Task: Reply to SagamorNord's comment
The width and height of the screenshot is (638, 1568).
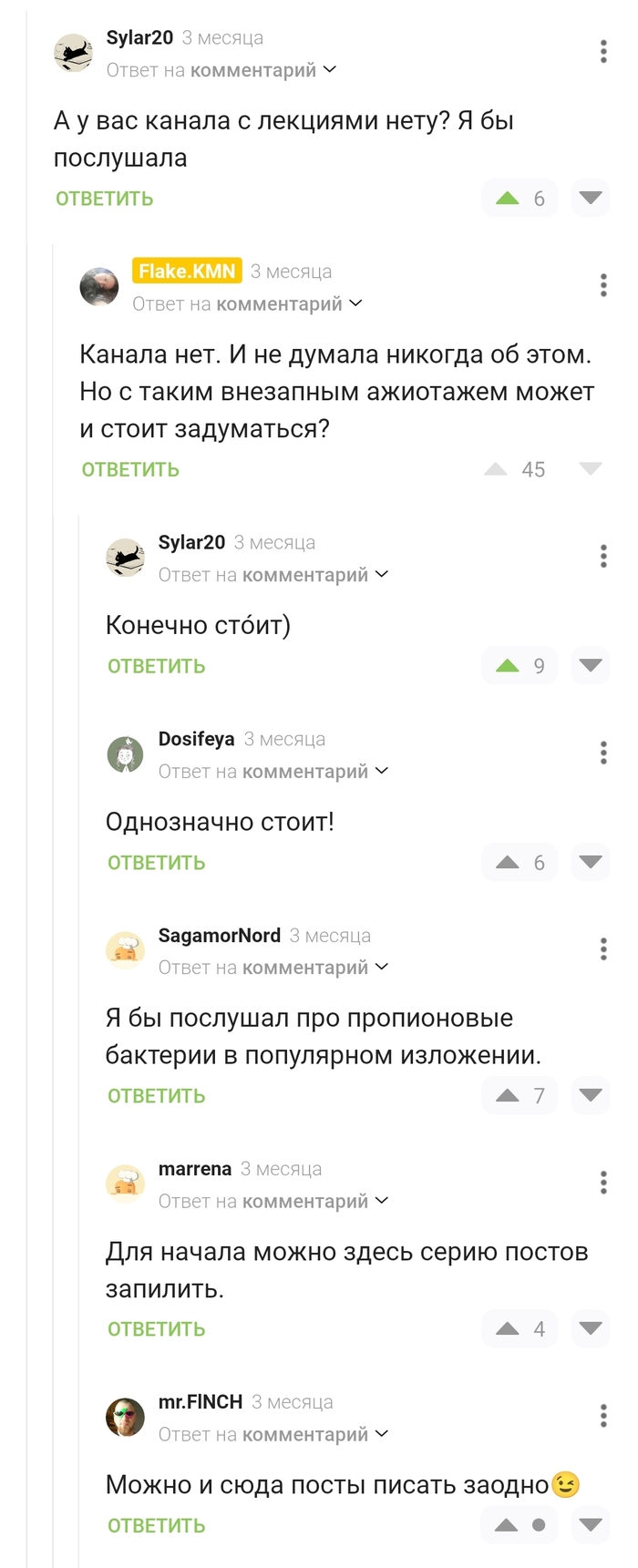Action: pyautogui.click(x=156, y=1096)
